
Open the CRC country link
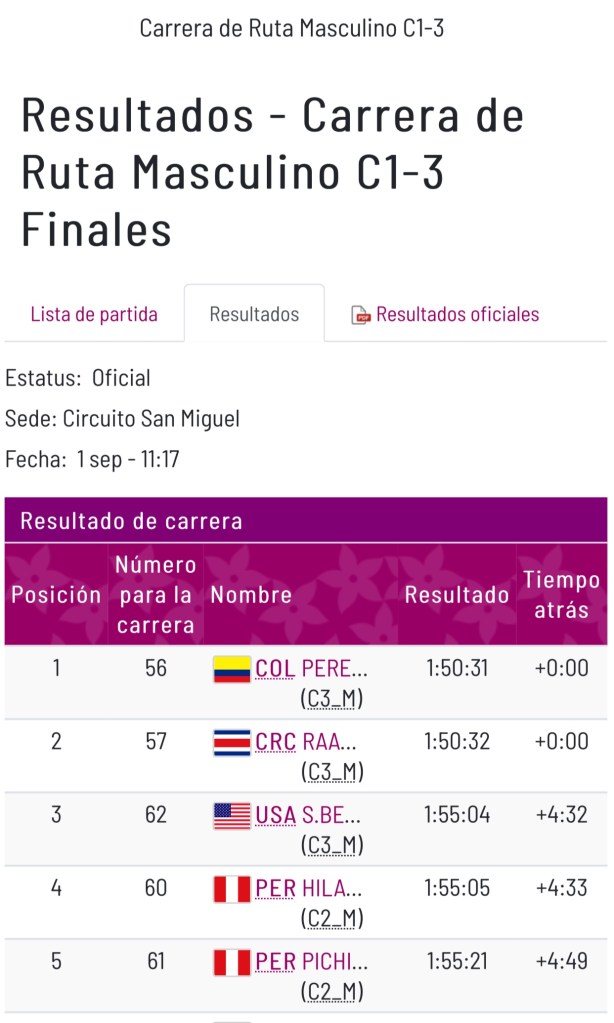275,743
